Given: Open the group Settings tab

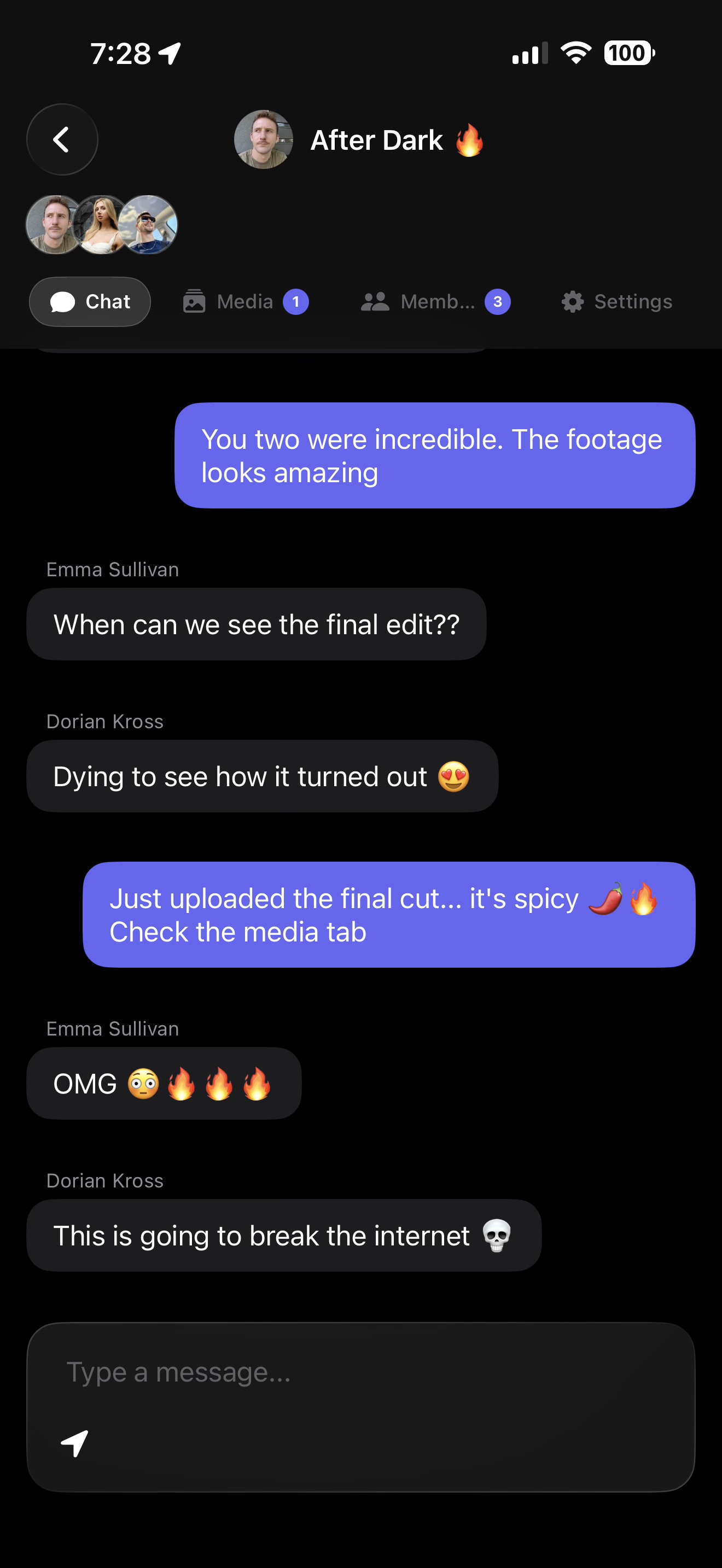Looking at the screenshot, I should [616, 302].
